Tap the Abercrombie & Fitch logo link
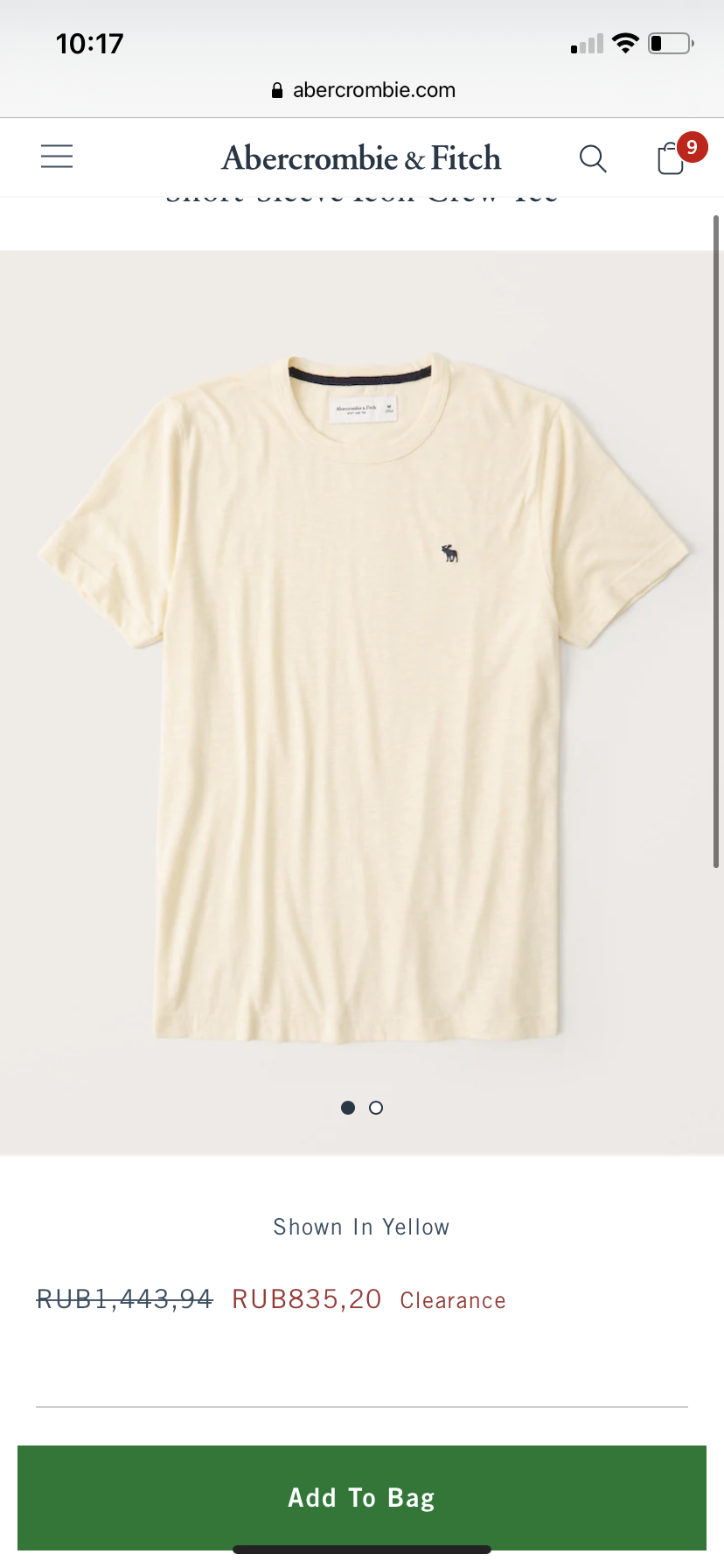This screenshot has height=1568, width=724. point(361,158)
